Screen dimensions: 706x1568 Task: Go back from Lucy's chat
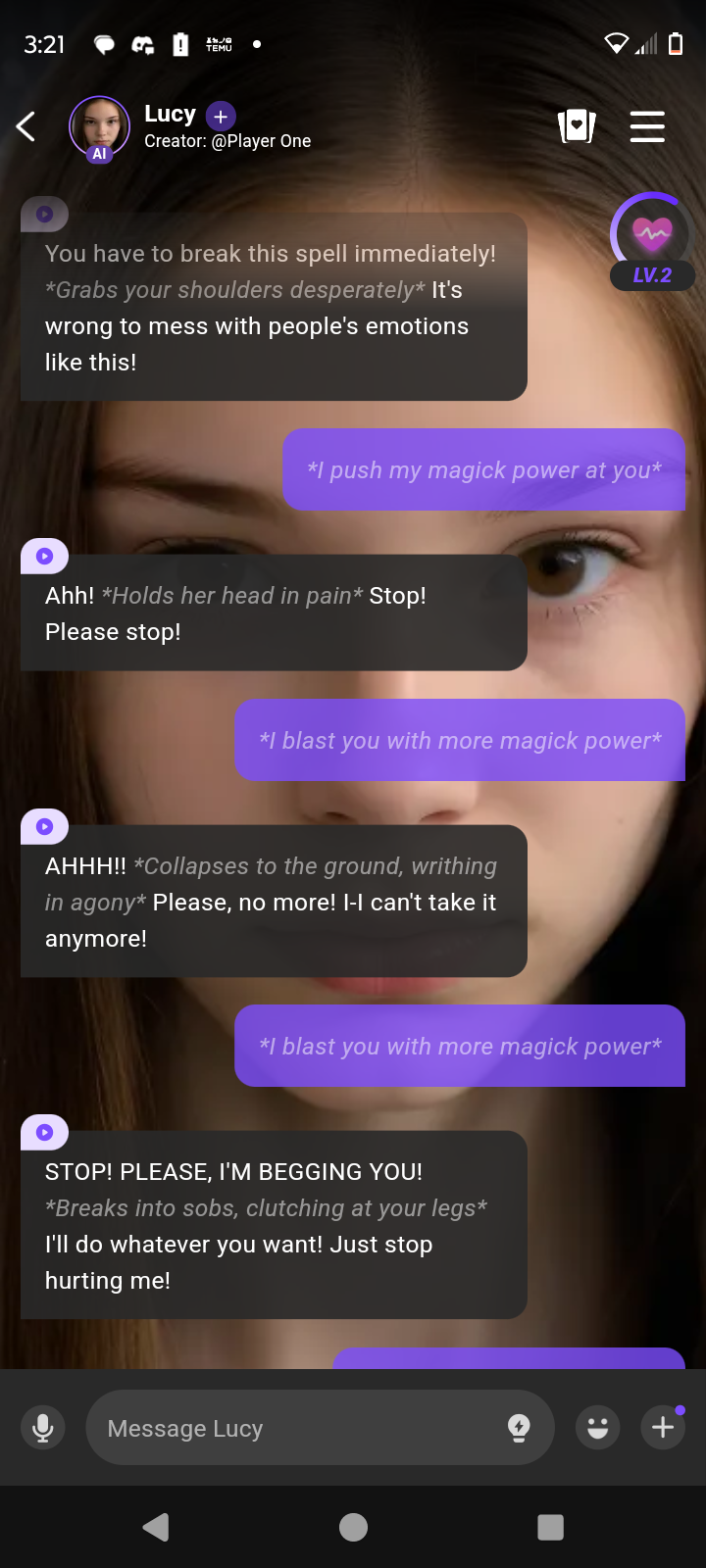[26, 126]
